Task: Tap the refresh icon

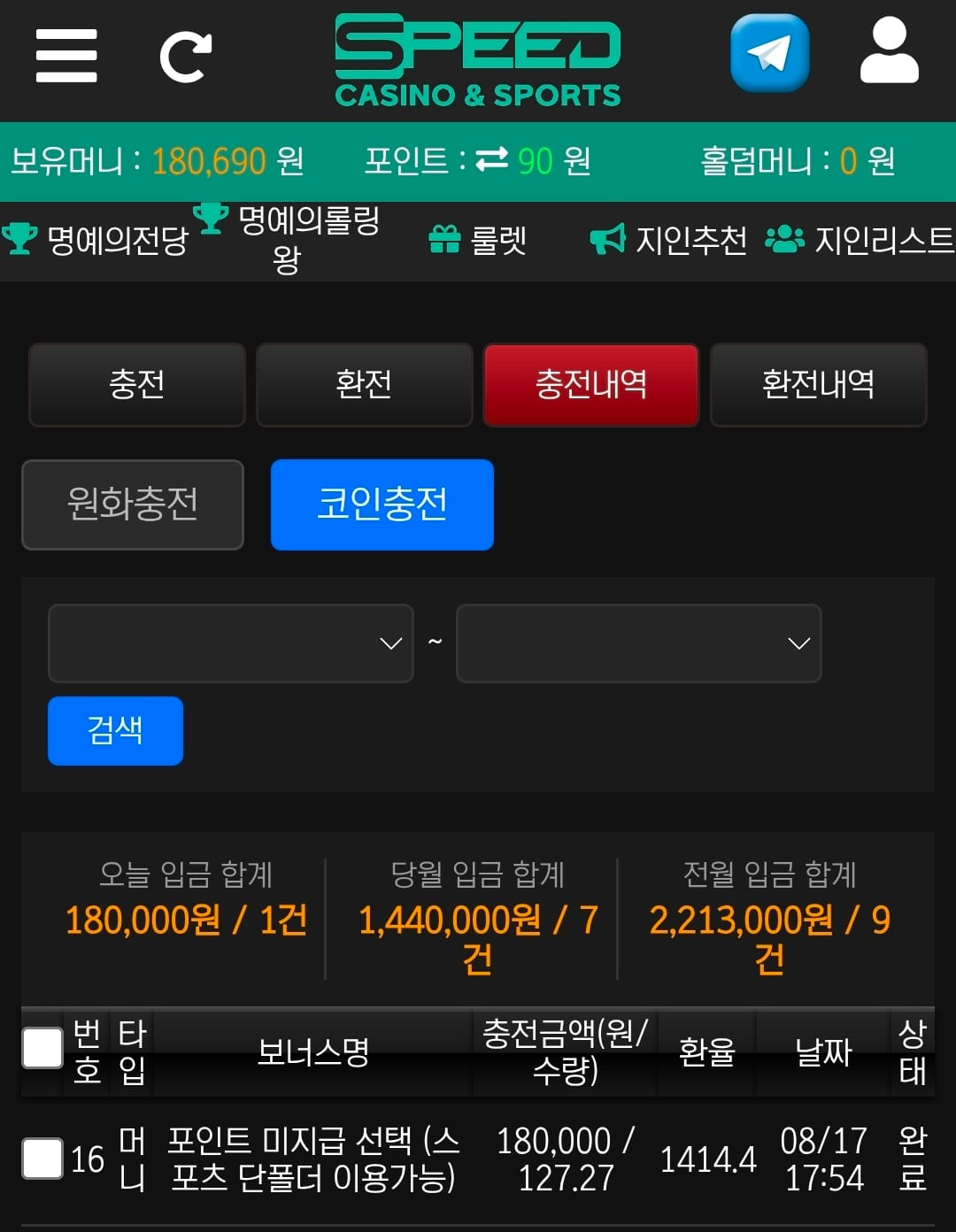Action: tap(186, 57)
